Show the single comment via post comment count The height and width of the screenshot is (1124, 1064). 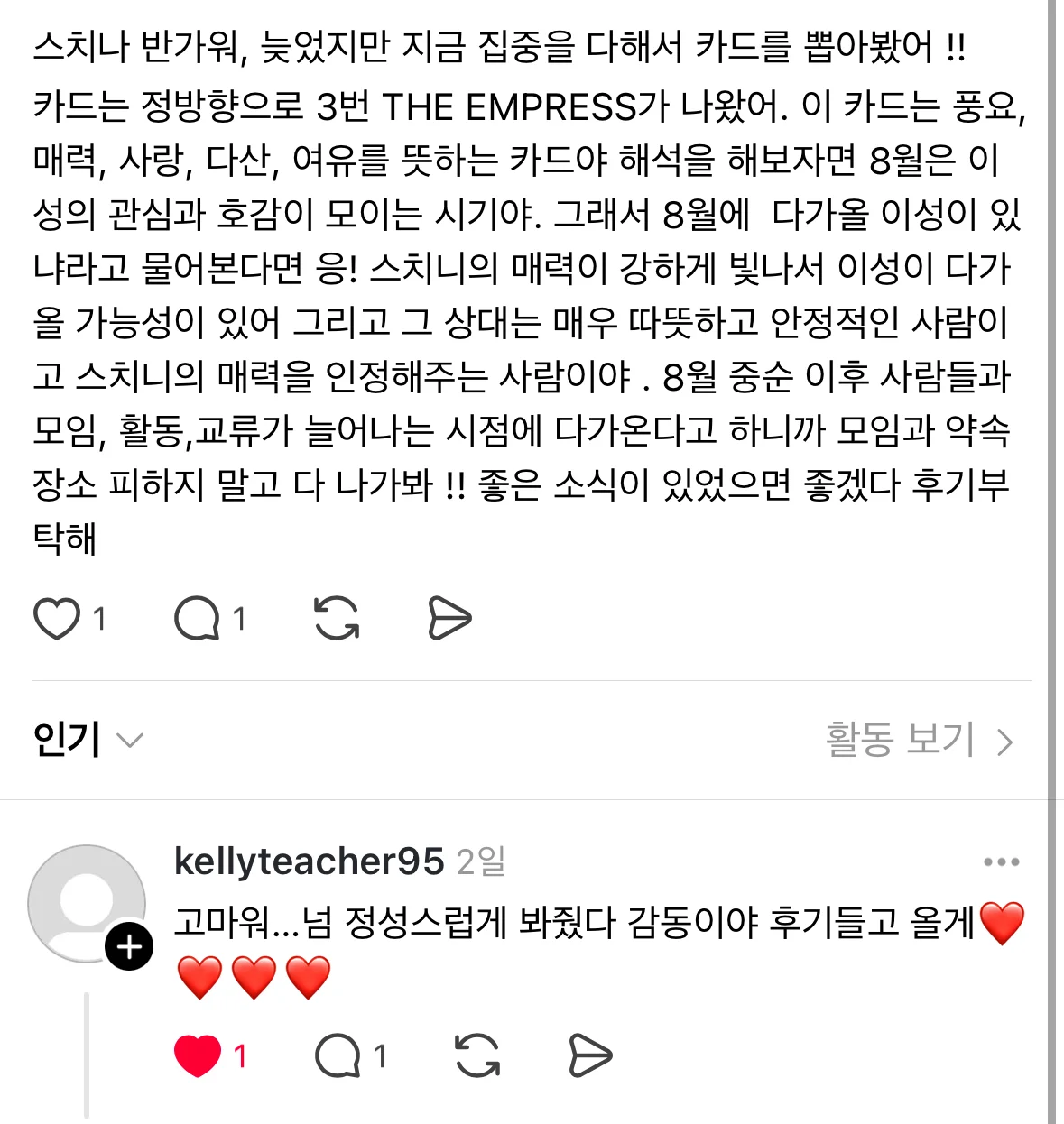(239, 619)
